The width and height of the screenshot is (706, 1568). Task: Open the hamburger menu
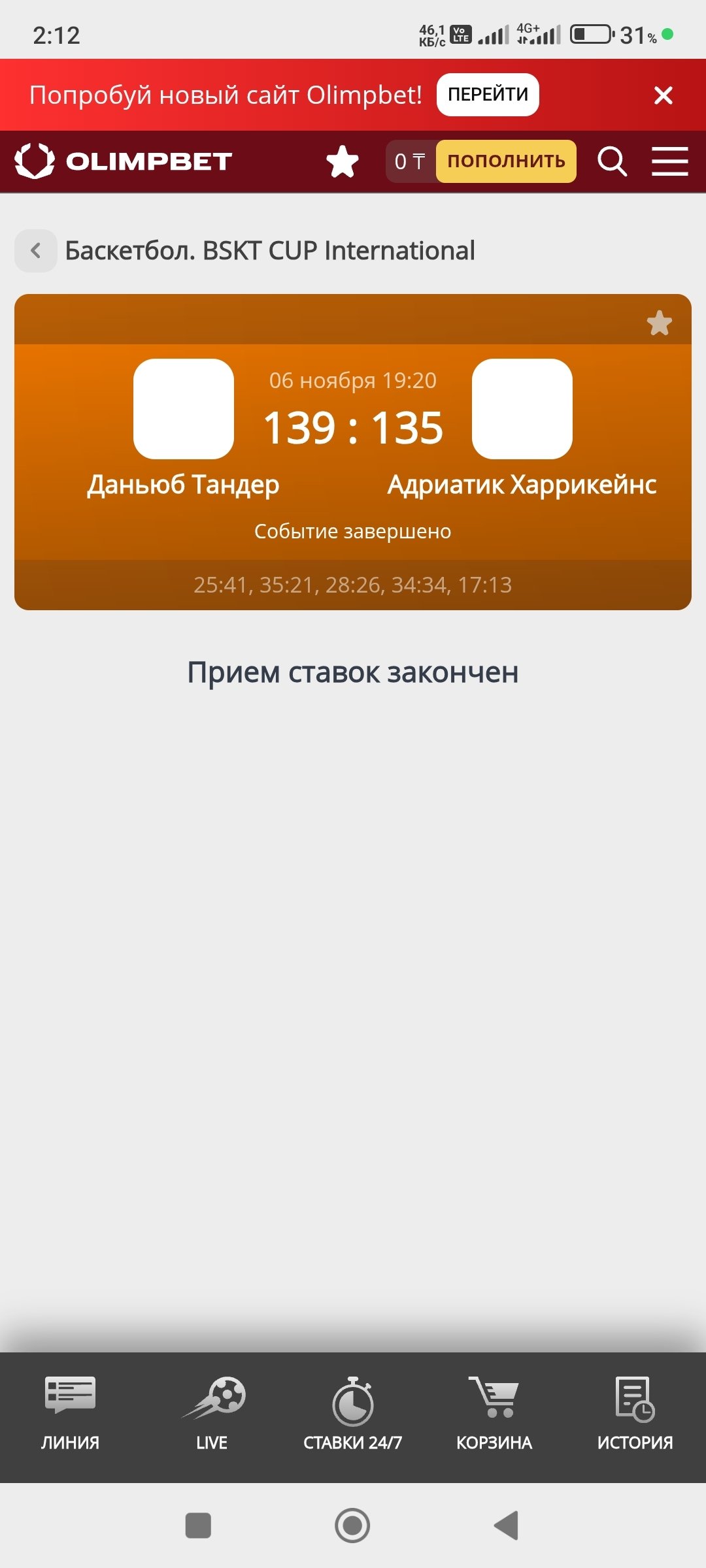click(x=669, y=161)
